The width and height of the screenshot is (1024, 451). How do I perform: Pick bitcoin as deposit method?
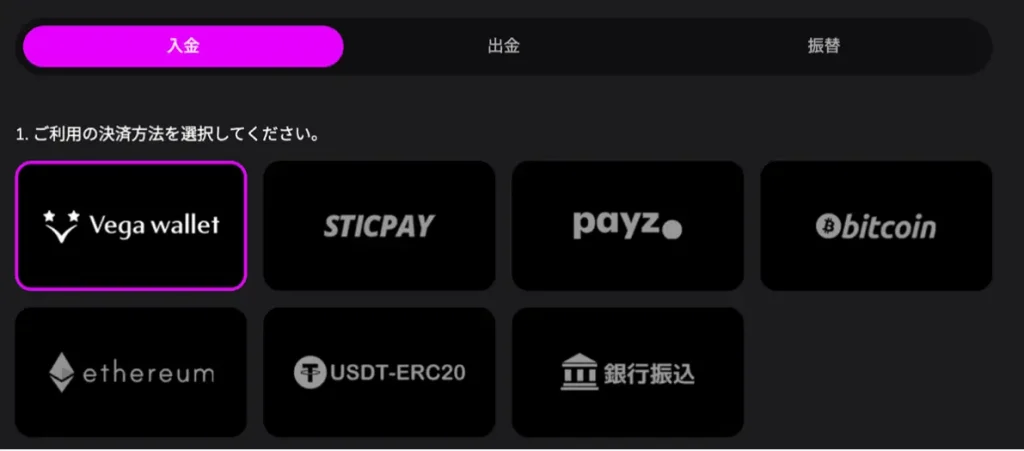click(x=876, y=225)
